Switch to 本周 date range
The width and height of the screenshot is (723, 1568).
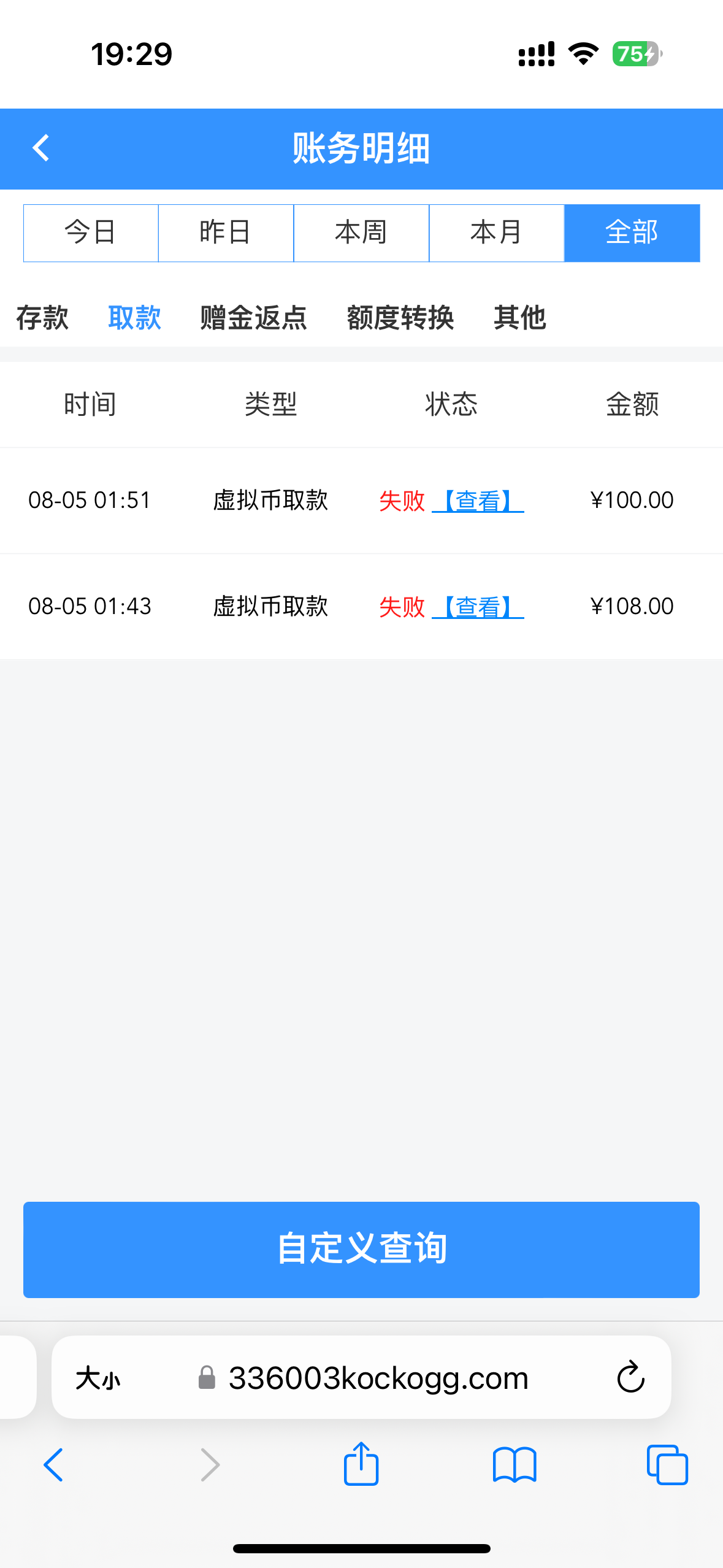(361, 233)
